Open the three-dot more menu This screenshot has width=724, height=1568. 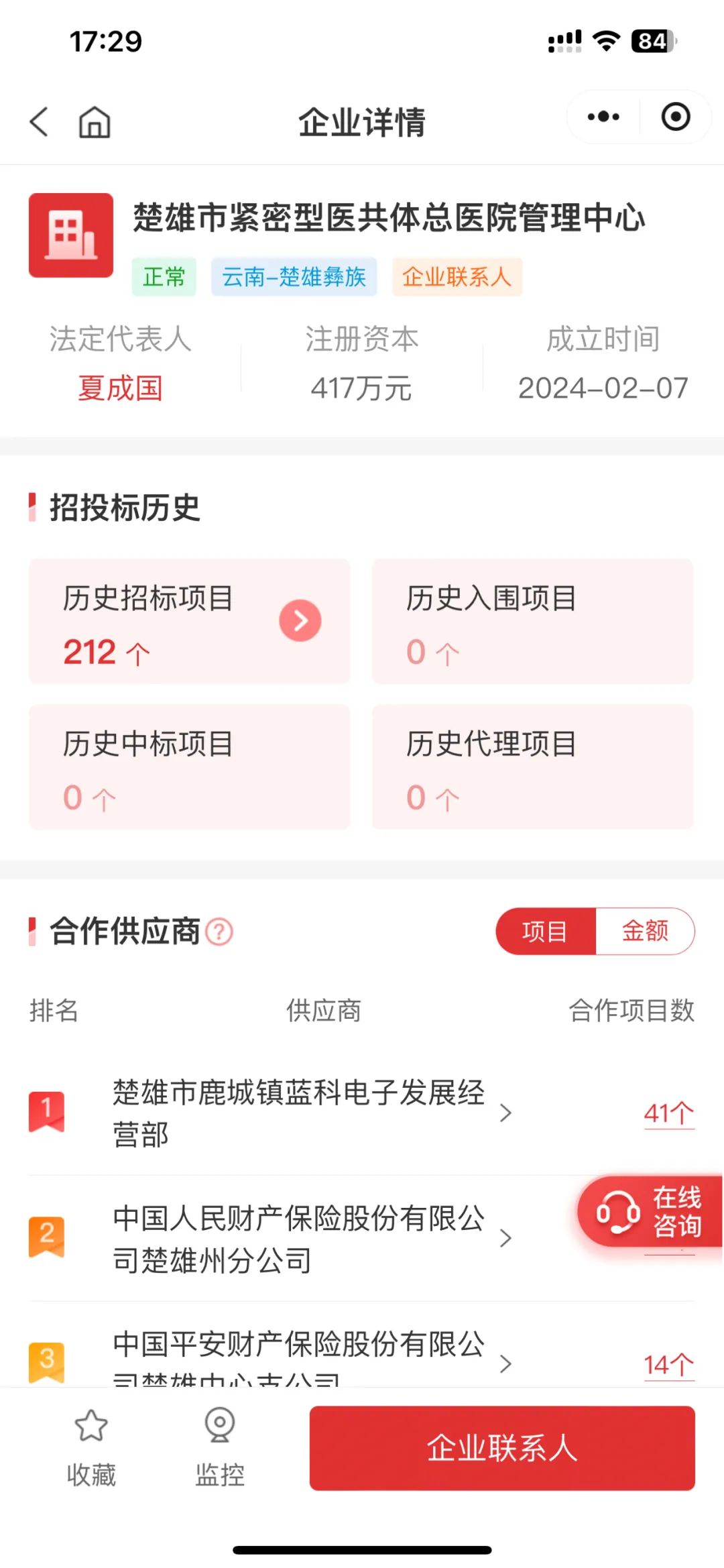[x=603, y=117]
